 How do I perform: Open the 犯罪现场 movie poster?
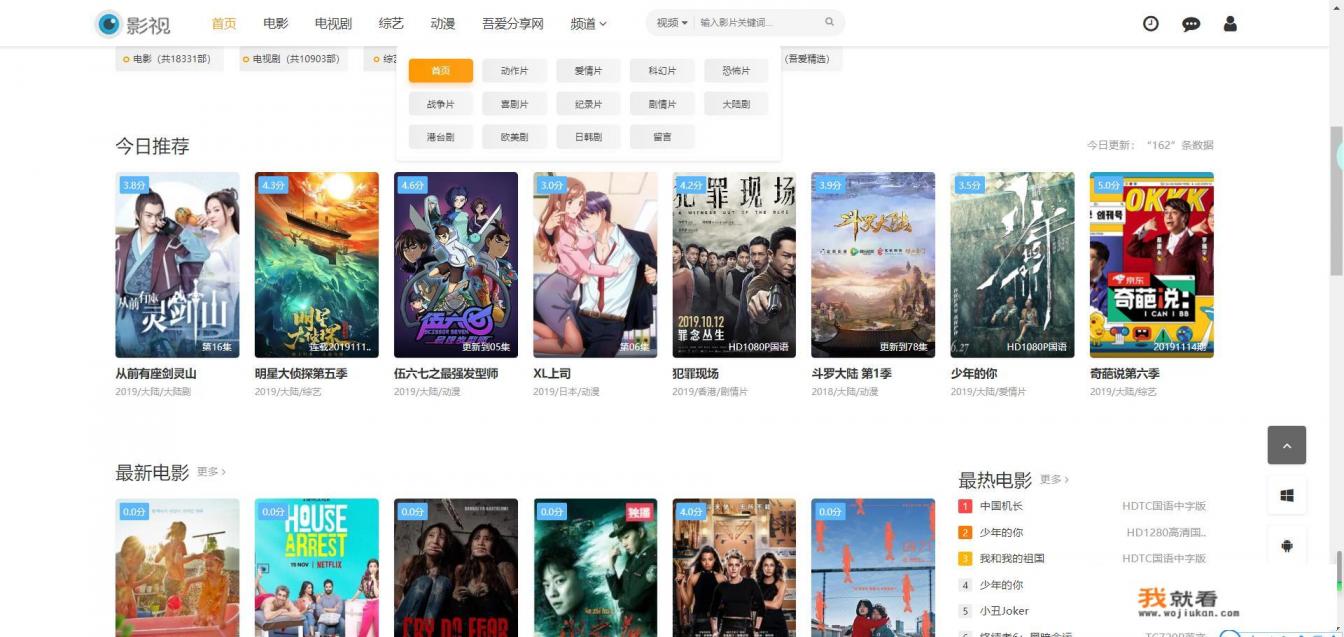(x=734, y=264)
